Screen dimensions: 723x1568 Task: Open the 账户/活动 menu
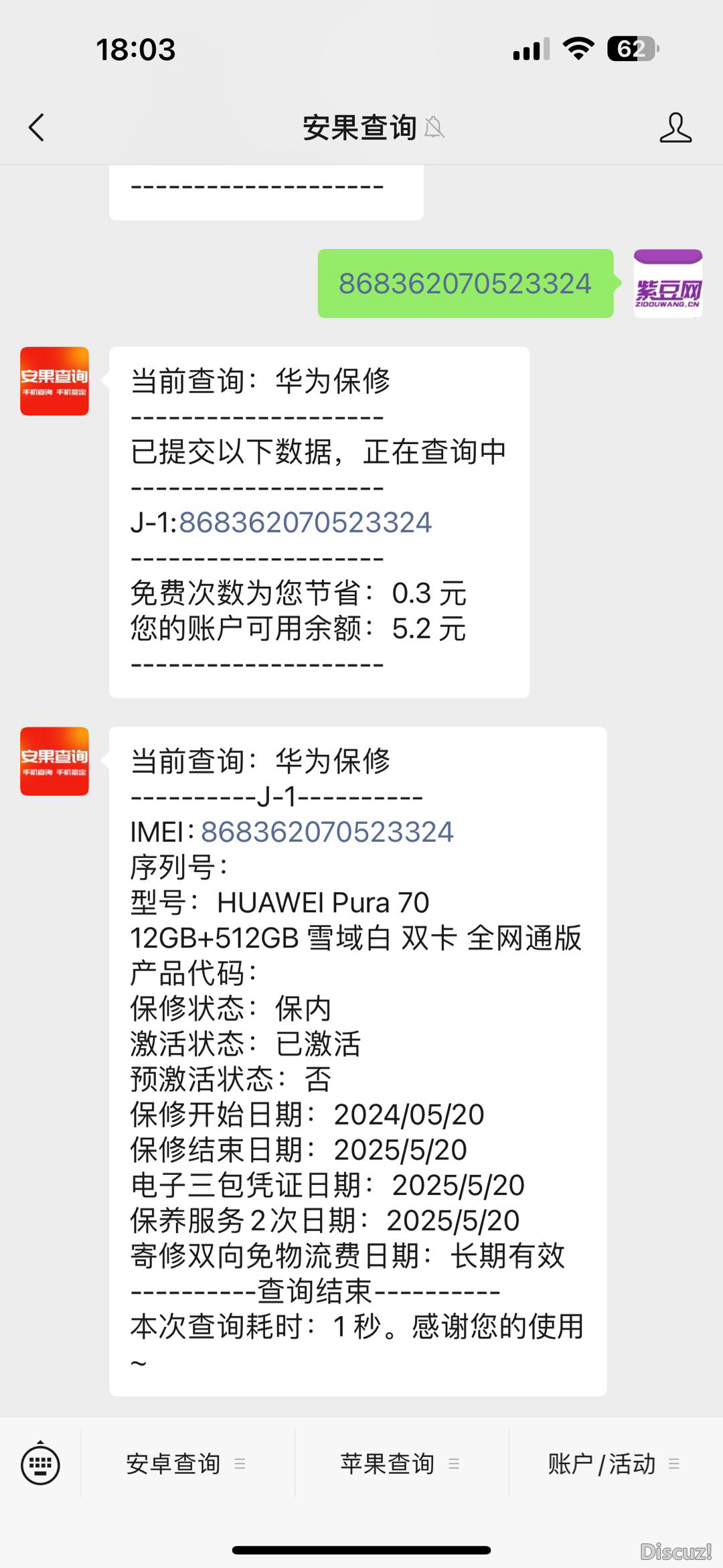[613, 1464]
